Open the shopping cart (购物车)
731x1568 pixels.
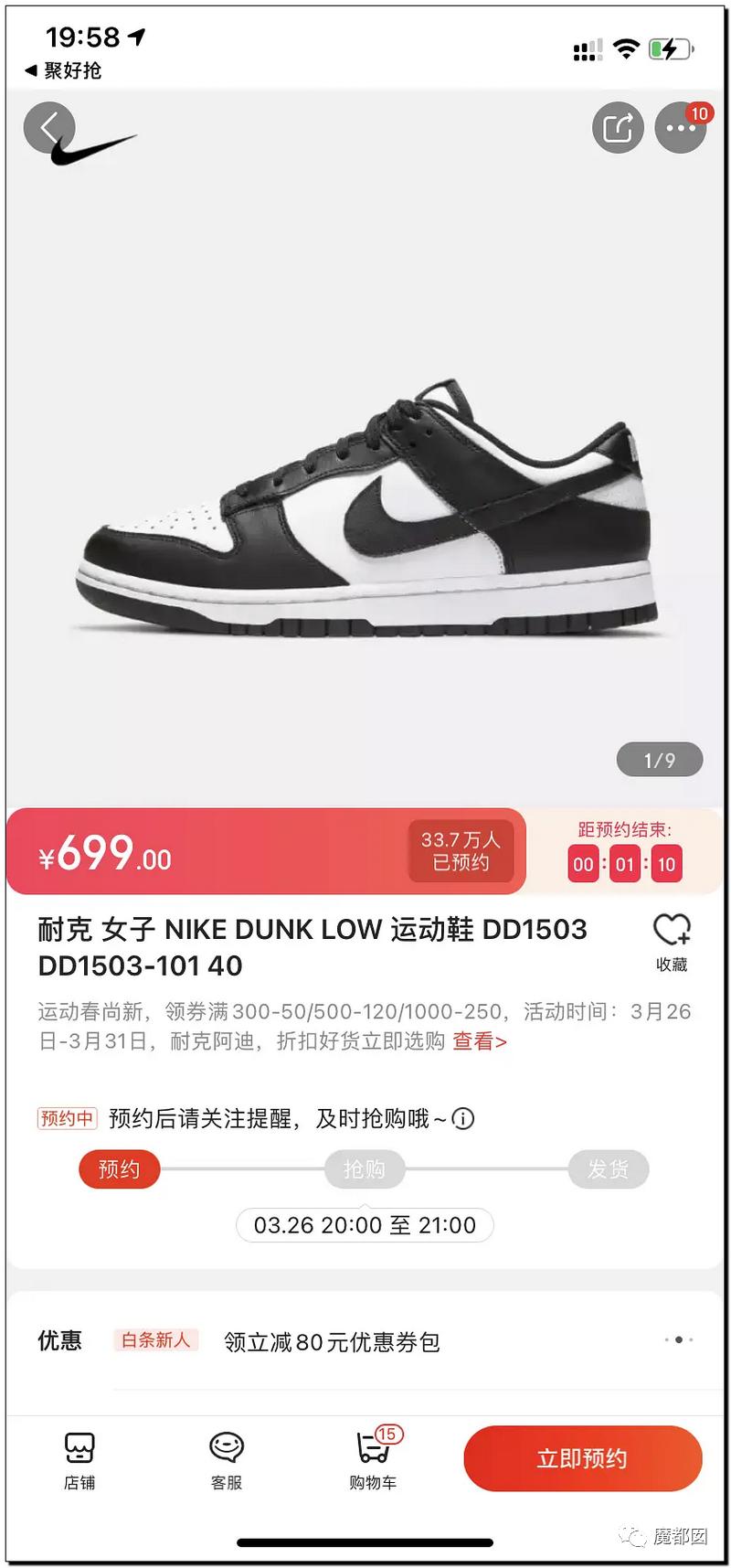coord(373,1460)
